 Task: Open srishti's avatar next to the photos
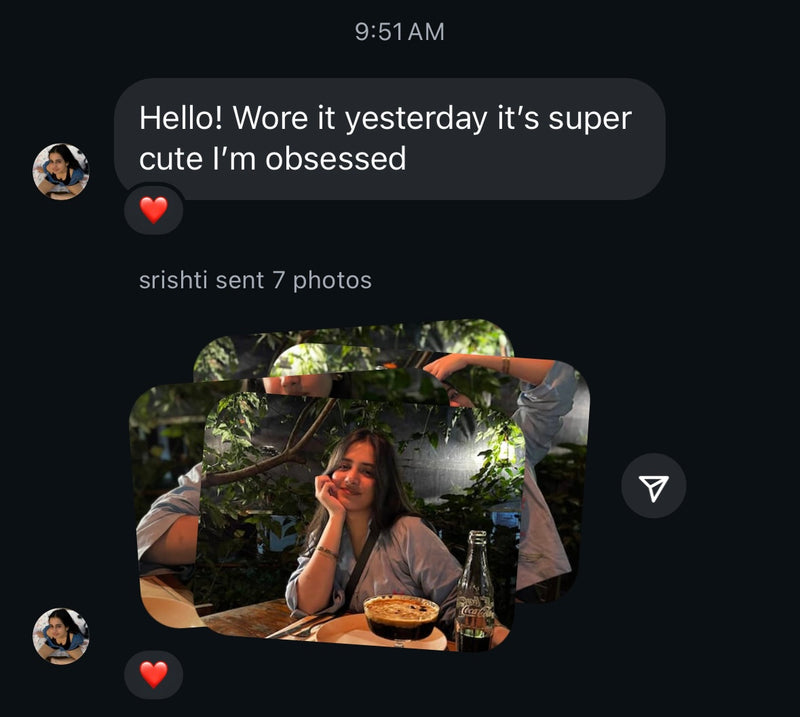point(61,636)
